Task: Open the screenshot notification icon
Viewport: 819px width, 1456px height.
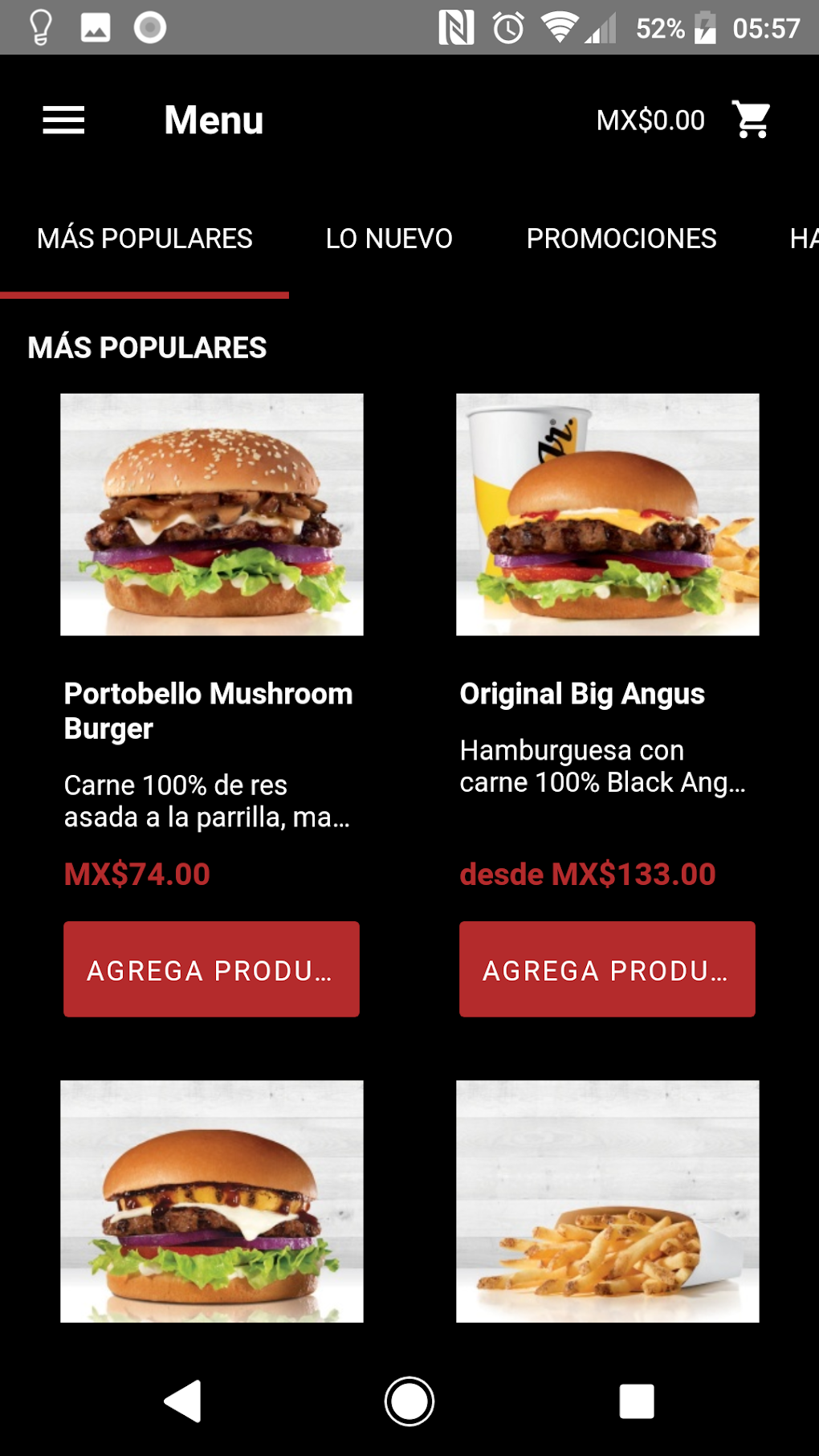Action: coord(96,27)
